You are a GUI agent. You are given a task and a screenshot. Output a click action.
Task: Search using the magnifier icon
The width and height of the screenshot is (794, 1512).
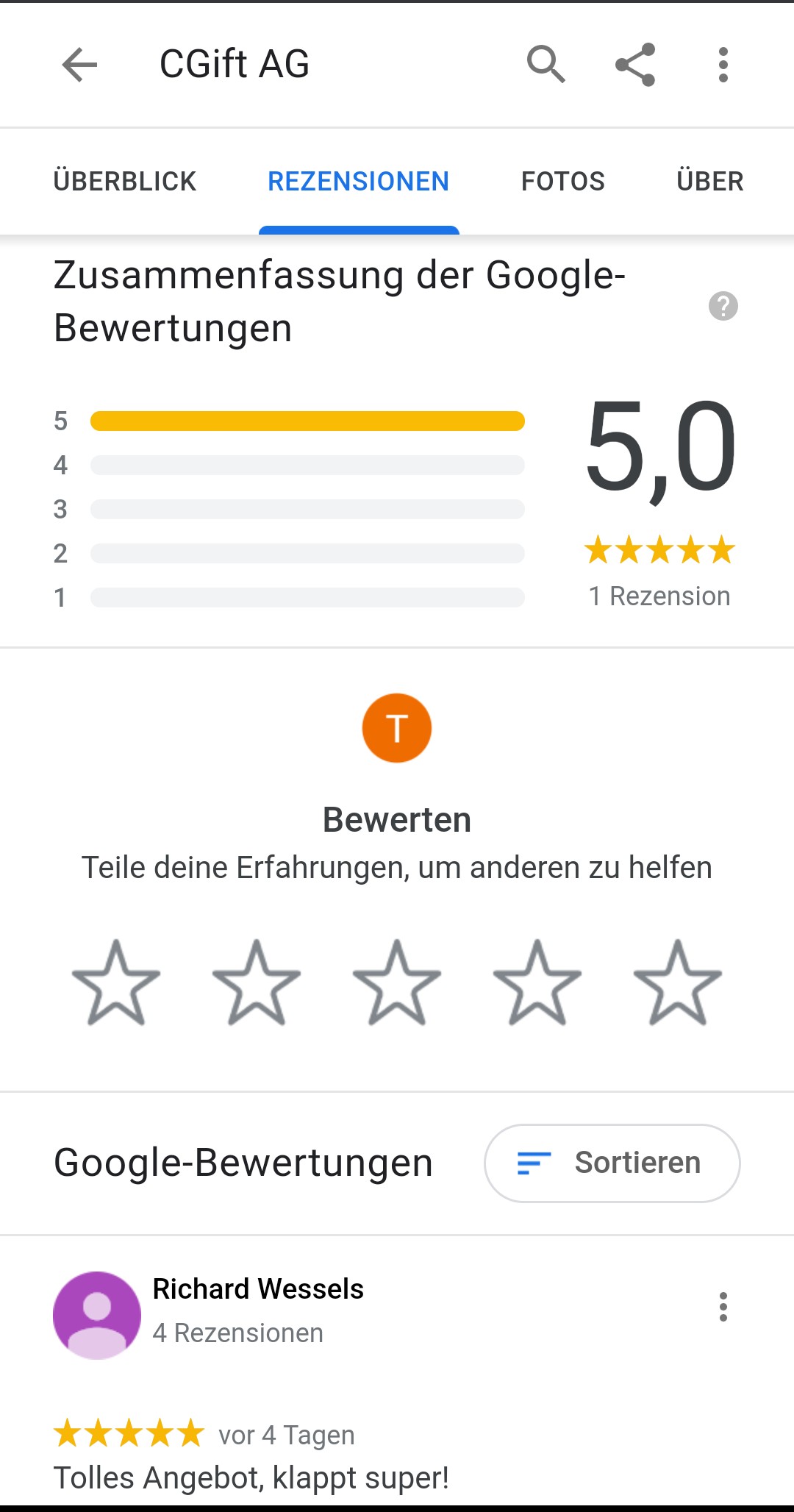546,65
